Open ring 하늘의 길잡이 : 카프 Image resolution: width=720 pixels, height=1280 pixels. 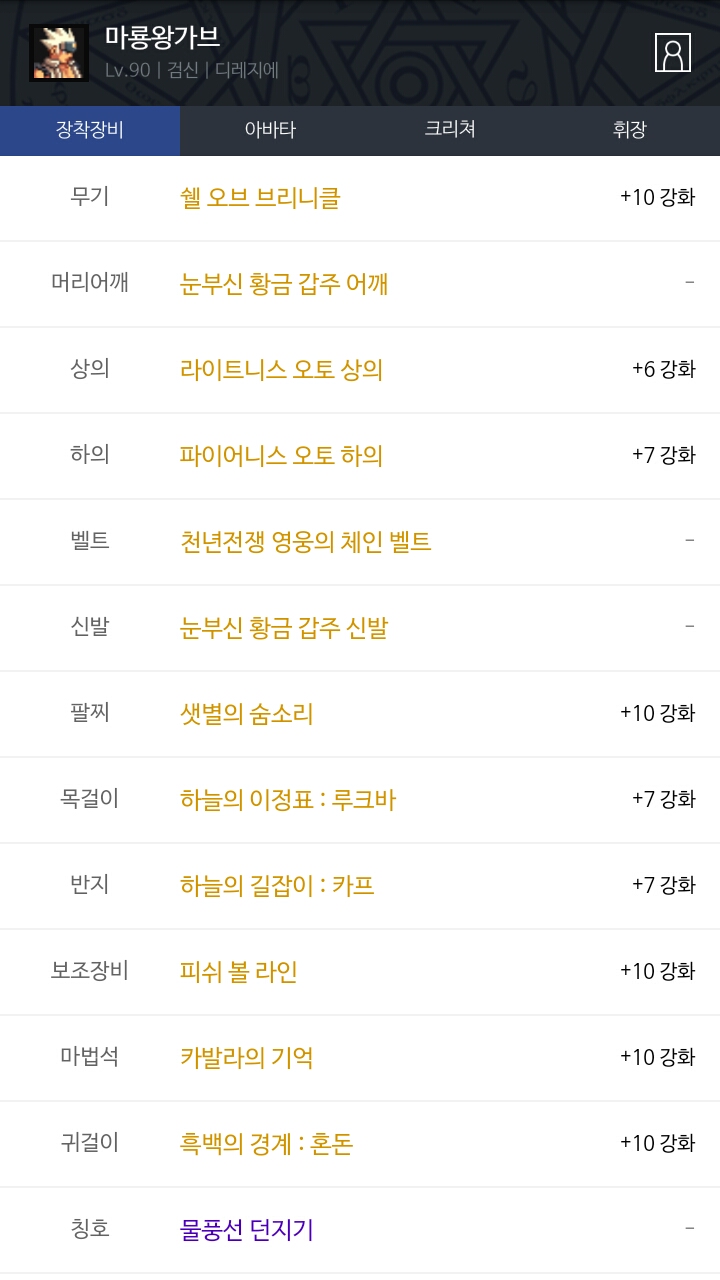coord(277,886)
